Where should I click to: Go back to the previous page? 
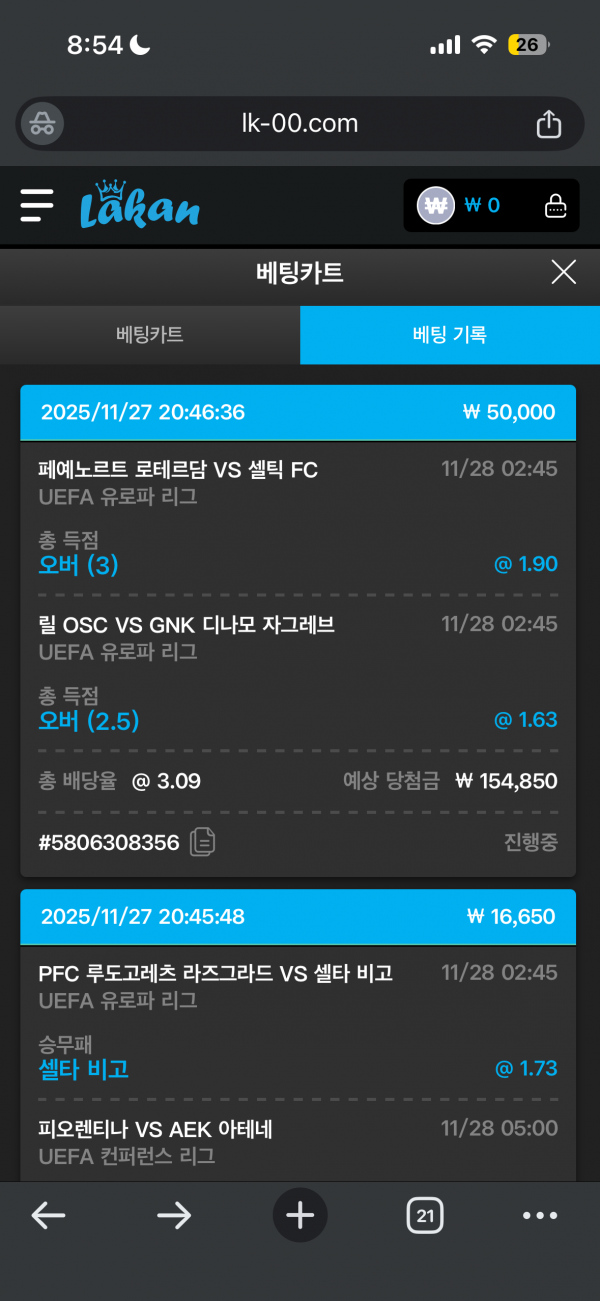[x=48, y=1215]
